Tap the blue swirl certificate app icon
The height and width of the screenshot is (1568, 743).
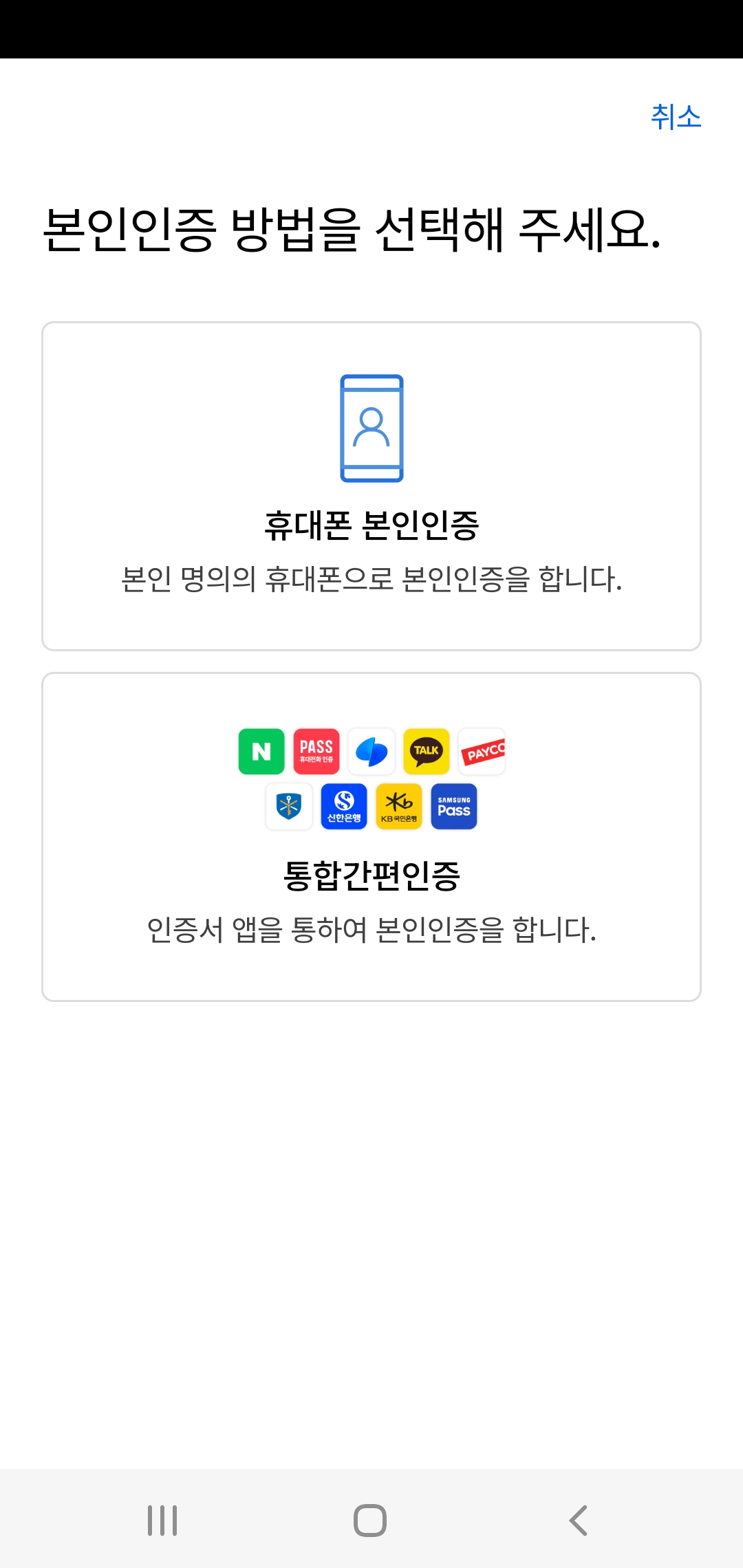371,751
